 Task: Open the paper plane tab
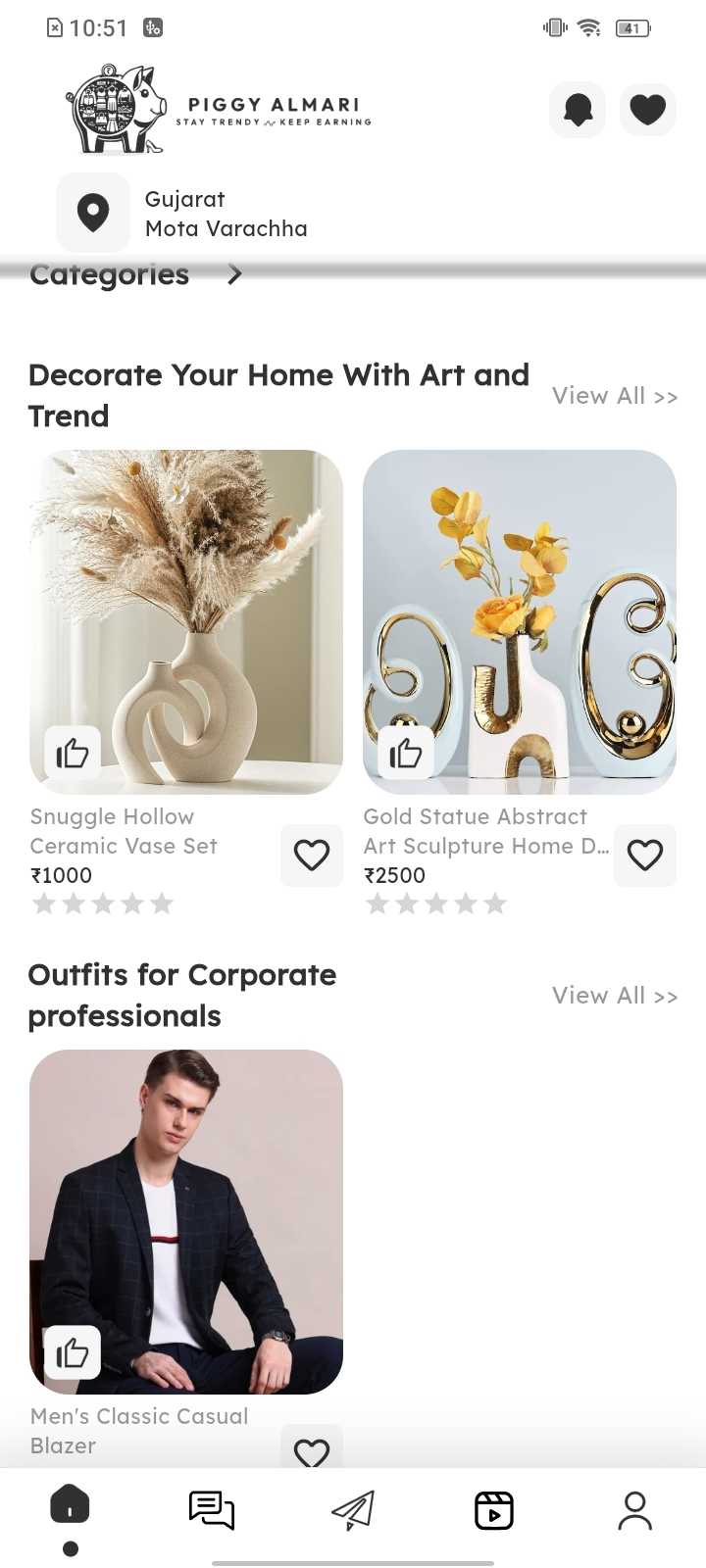[x=353, y=1510]
